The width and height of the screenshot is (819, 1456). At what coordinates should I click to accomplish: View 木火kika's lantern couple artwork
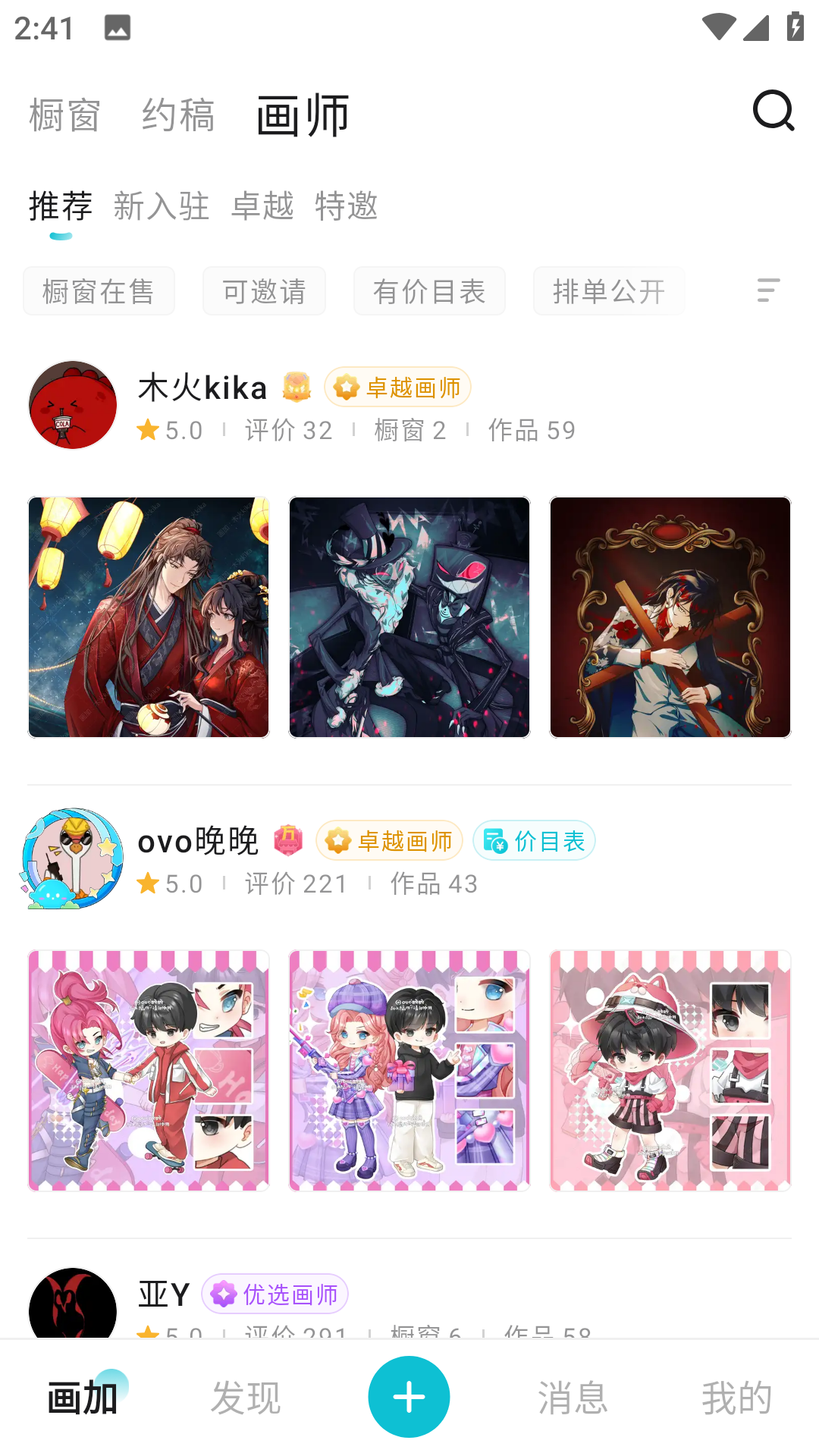point(149,617)
